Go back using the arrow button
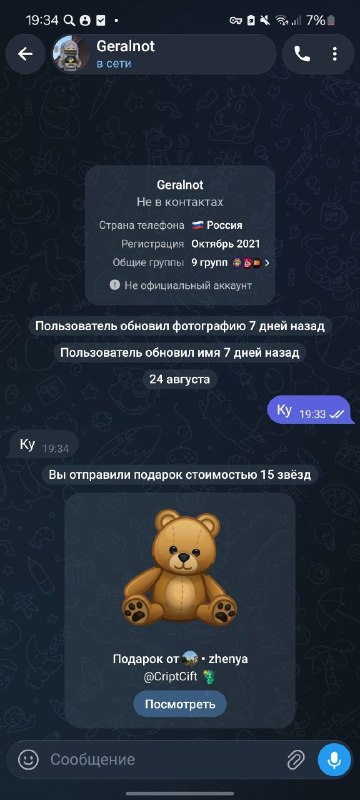The image size is (360, 800). 25,54
